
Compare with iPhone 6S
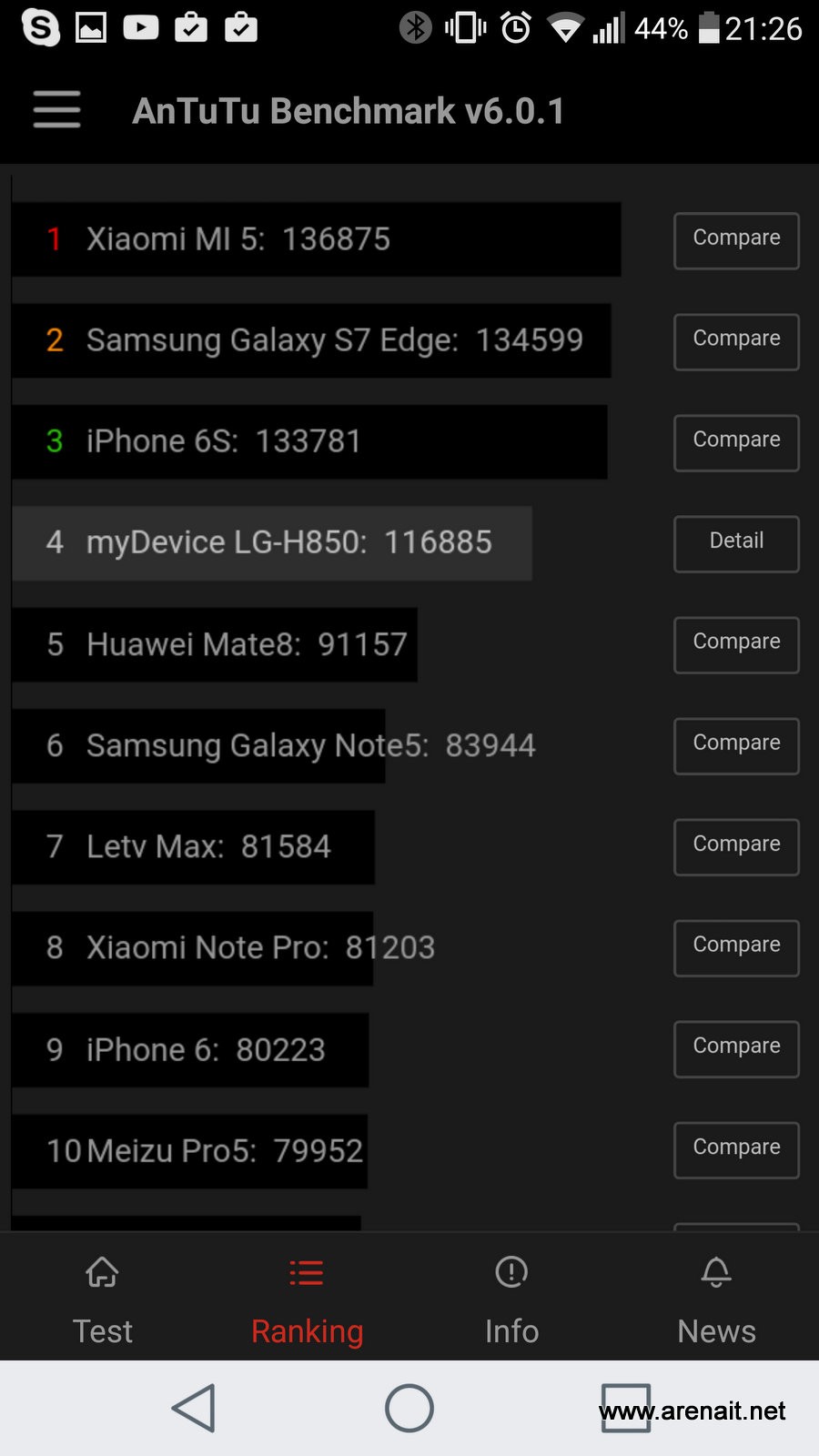click(736, 442)
